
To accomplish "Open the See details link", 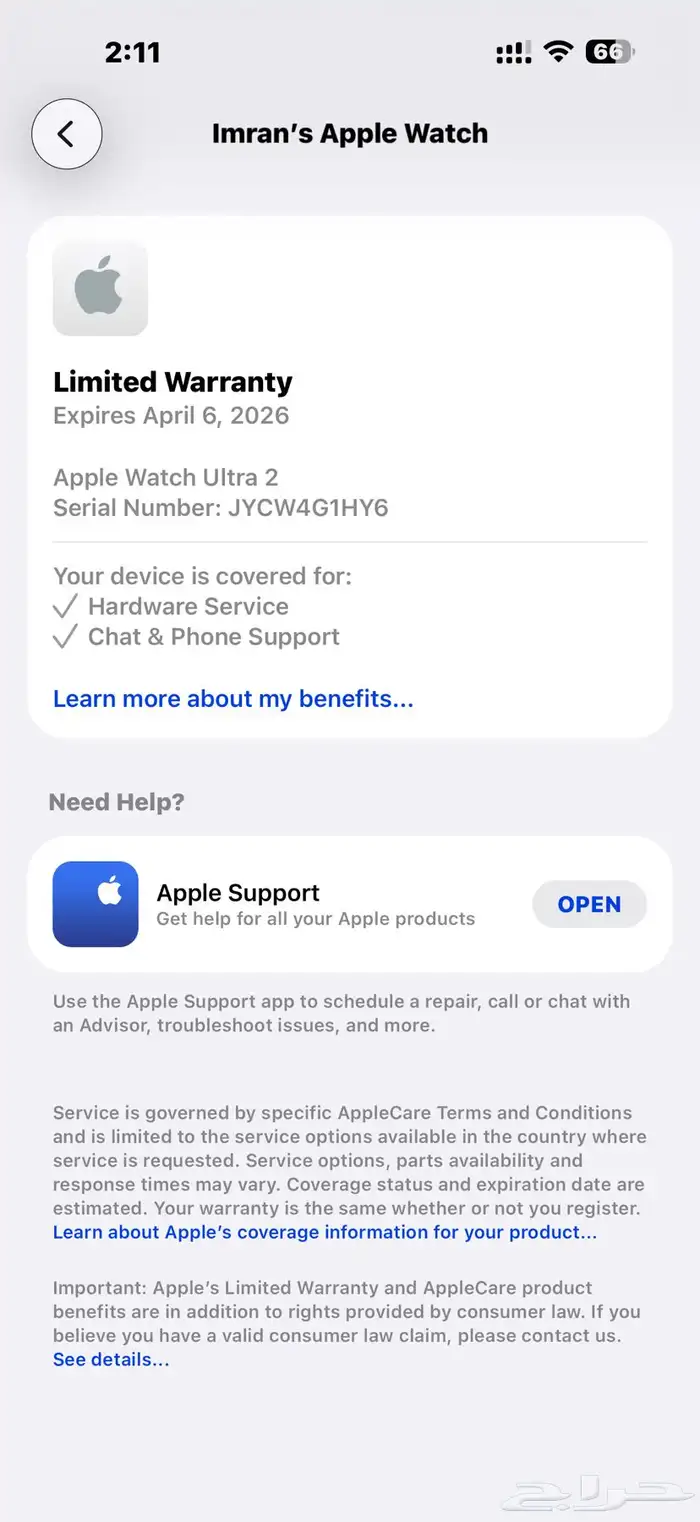I will coord(111,1359).
